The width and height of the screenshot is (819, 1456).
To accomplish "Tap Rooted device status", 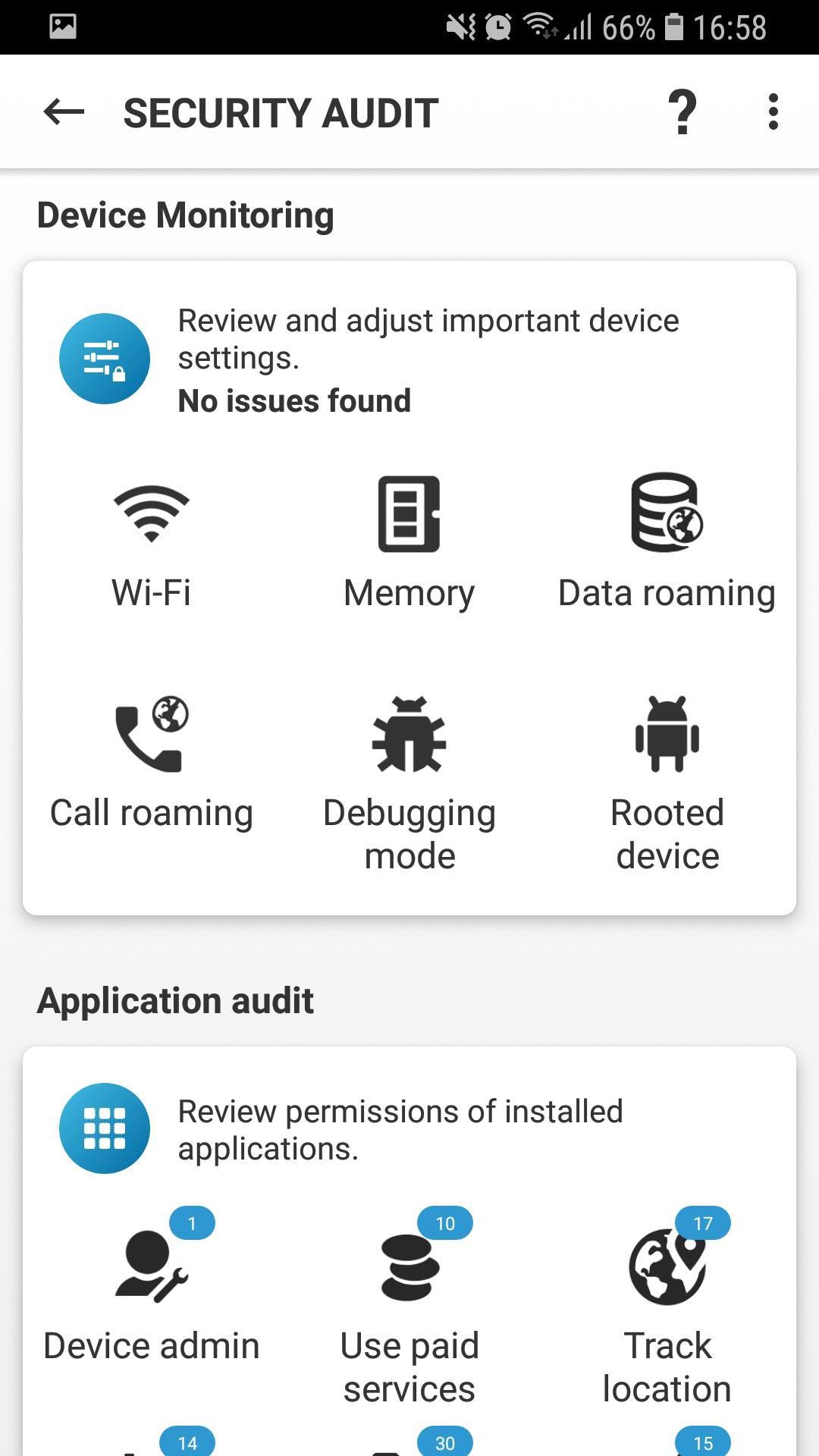I will (667, 781).
